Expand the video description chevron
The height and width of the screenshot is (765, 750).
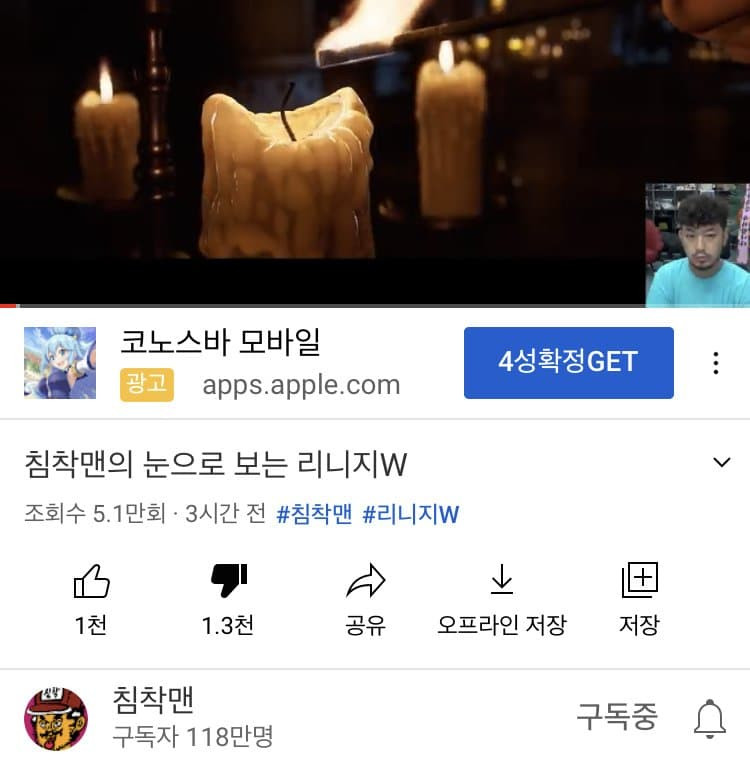click(x=722, y=462)
